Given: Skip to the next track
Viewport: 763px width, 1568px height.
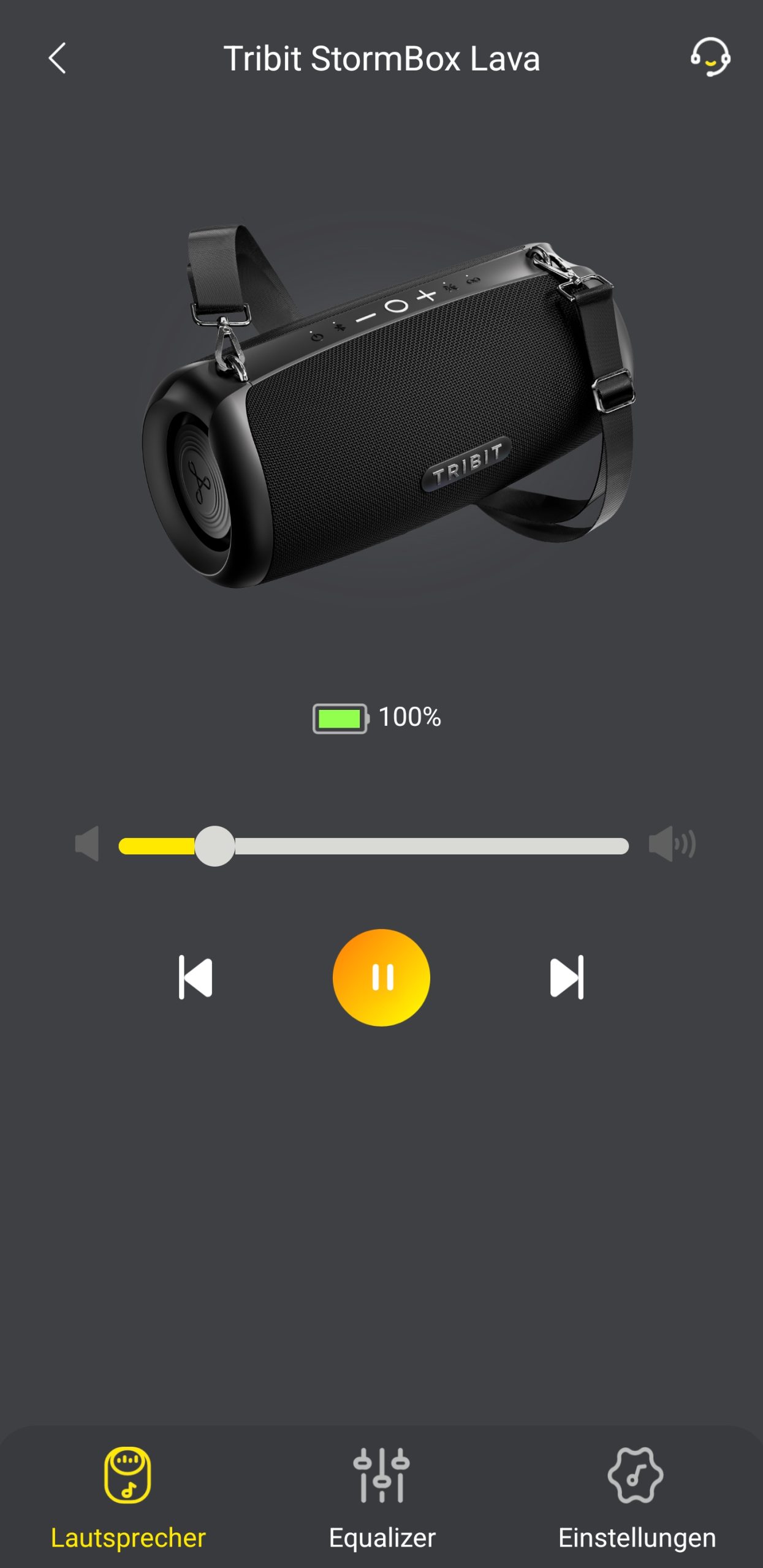Looking at the screenshot, I should [x=567, y=978].
